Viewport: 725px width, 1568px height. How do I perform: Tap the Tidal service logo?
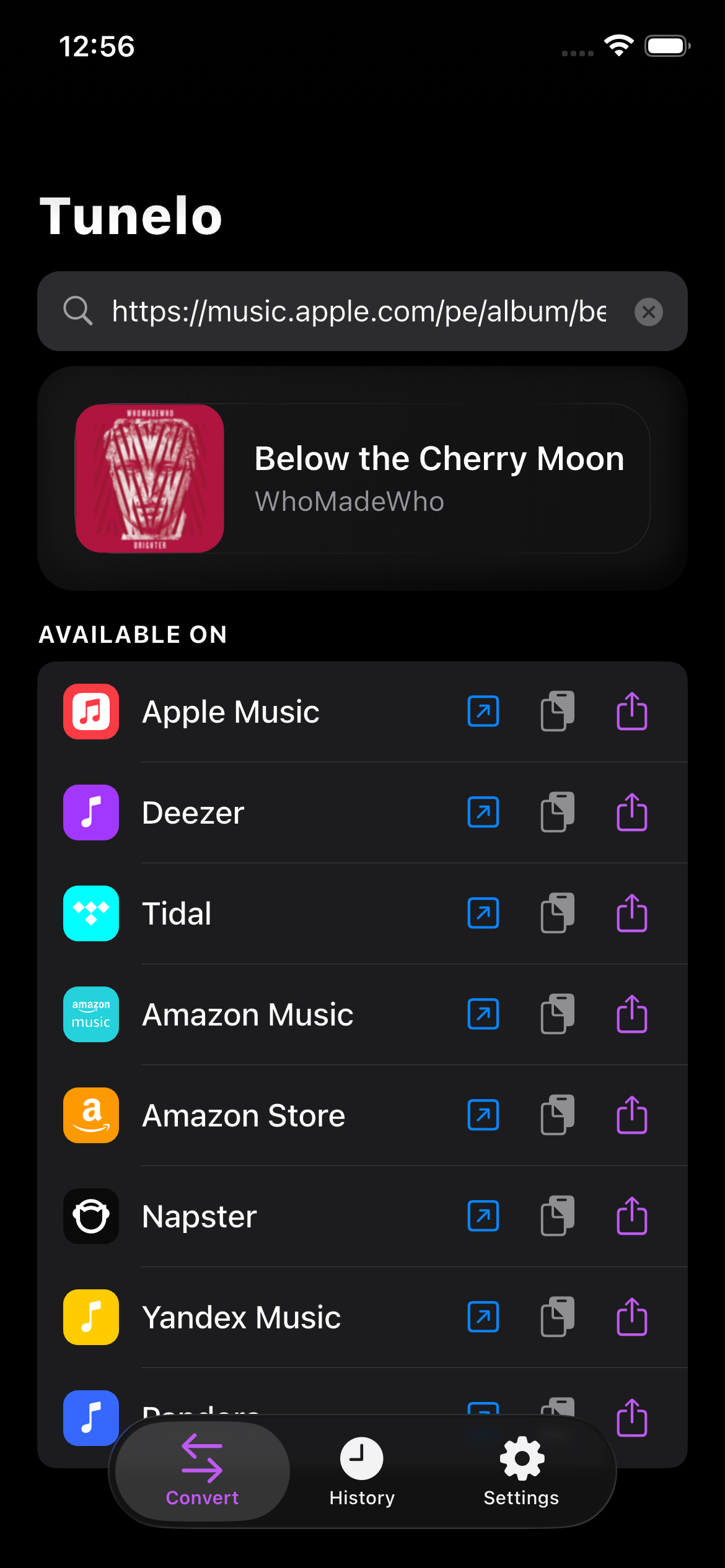point(90,914)
